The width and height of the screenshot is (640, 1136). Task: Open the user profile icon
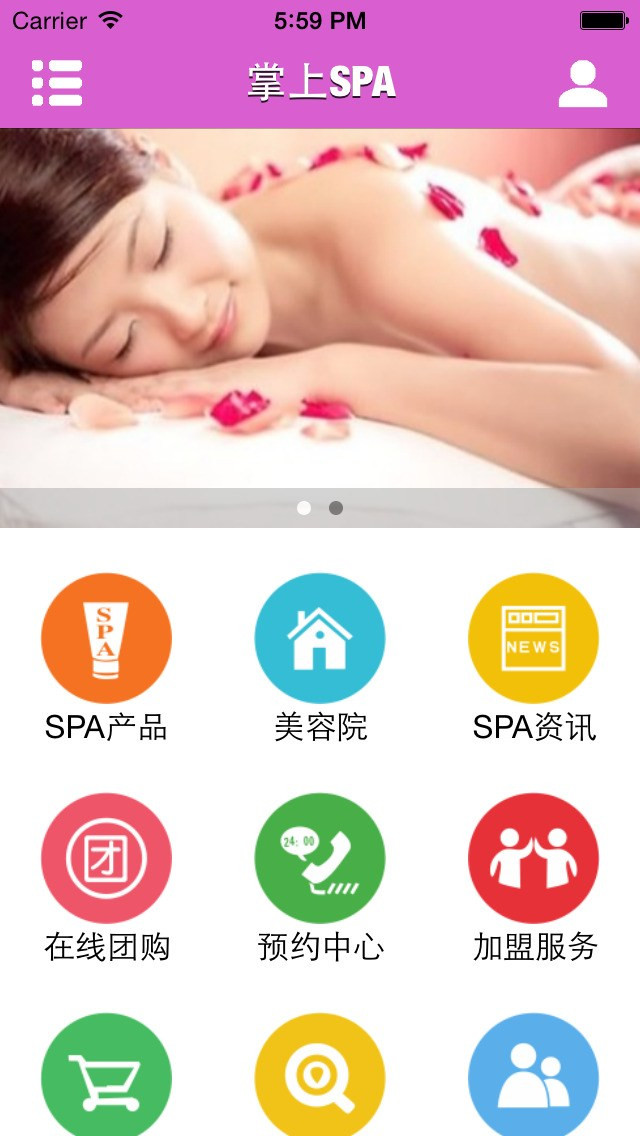click(x=583, y=83)
